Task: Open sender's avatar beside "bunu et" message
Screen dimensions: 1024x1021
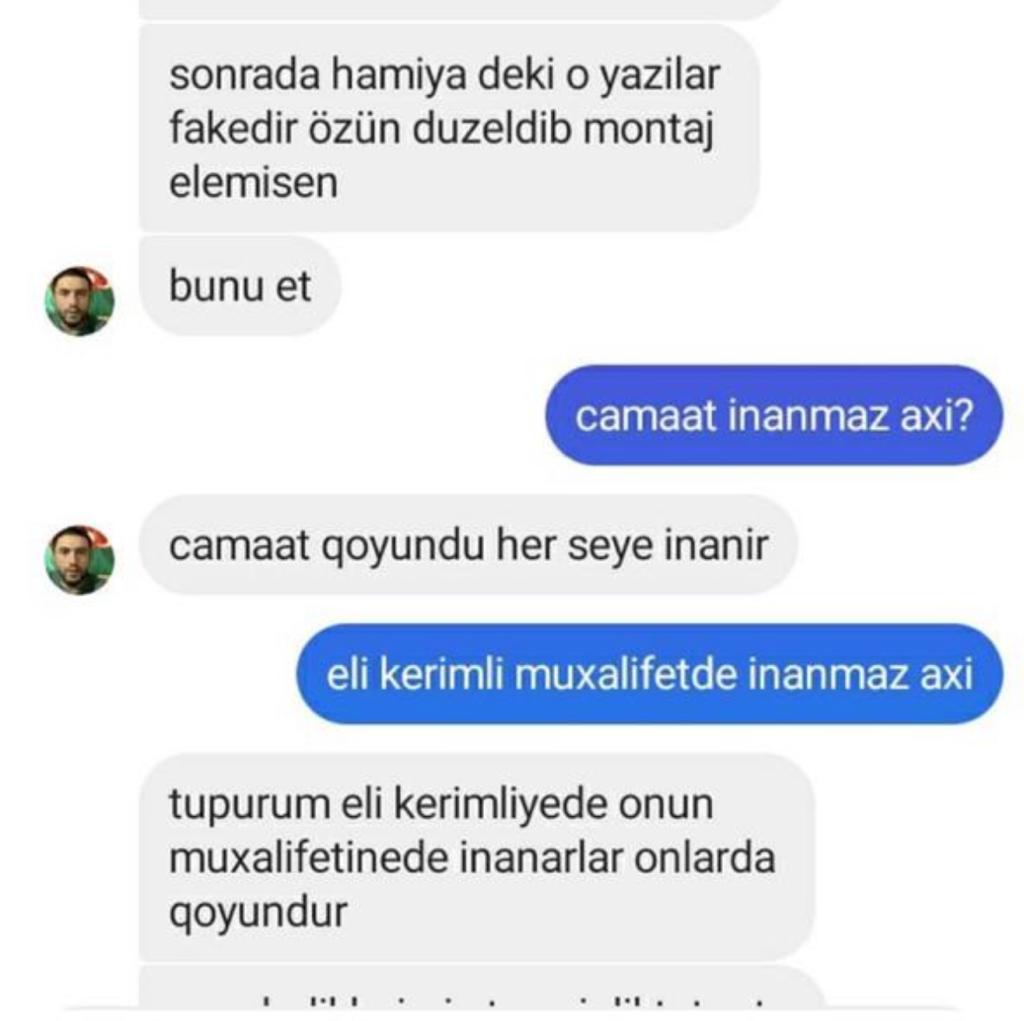Action: 79,300
